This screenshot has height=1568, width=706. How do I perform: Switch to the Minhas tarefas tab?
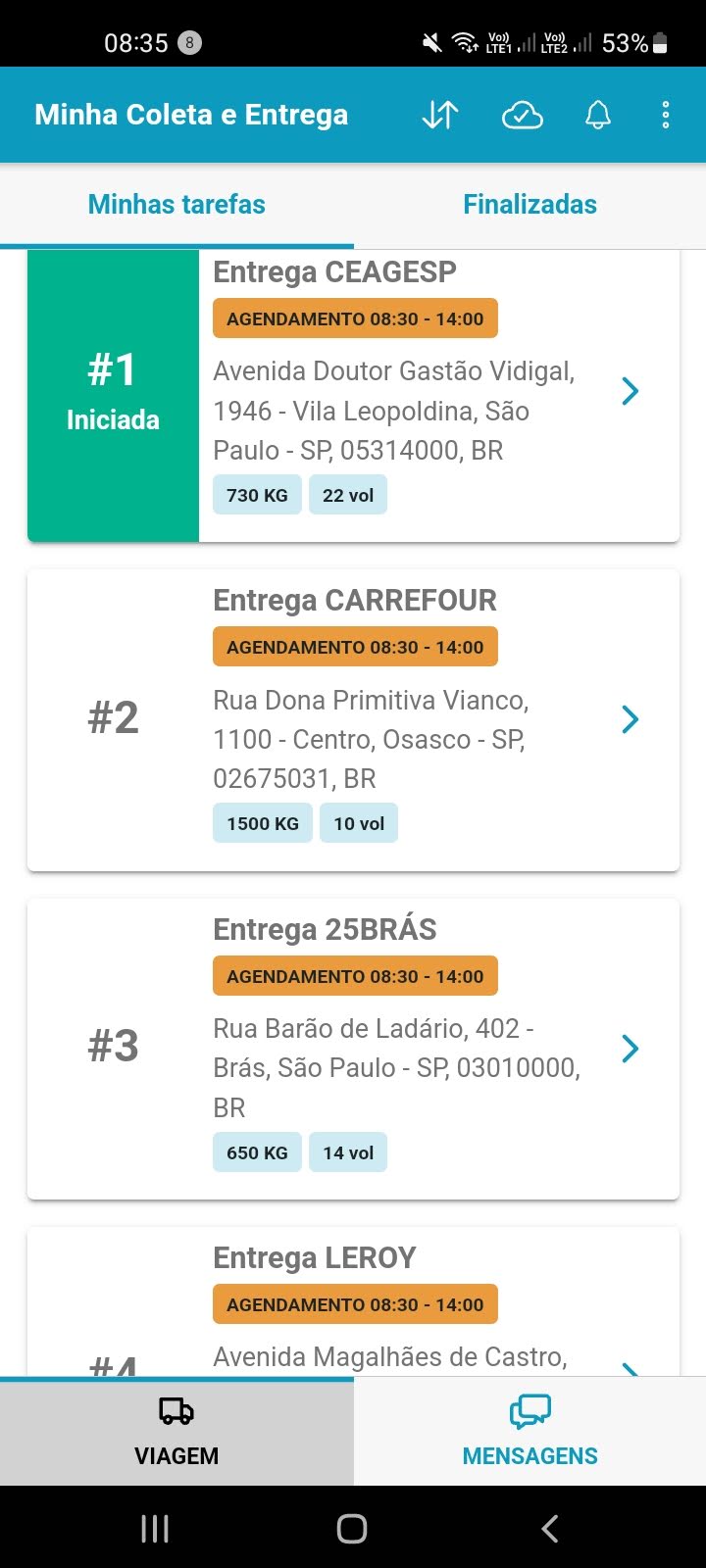[176, 205]
